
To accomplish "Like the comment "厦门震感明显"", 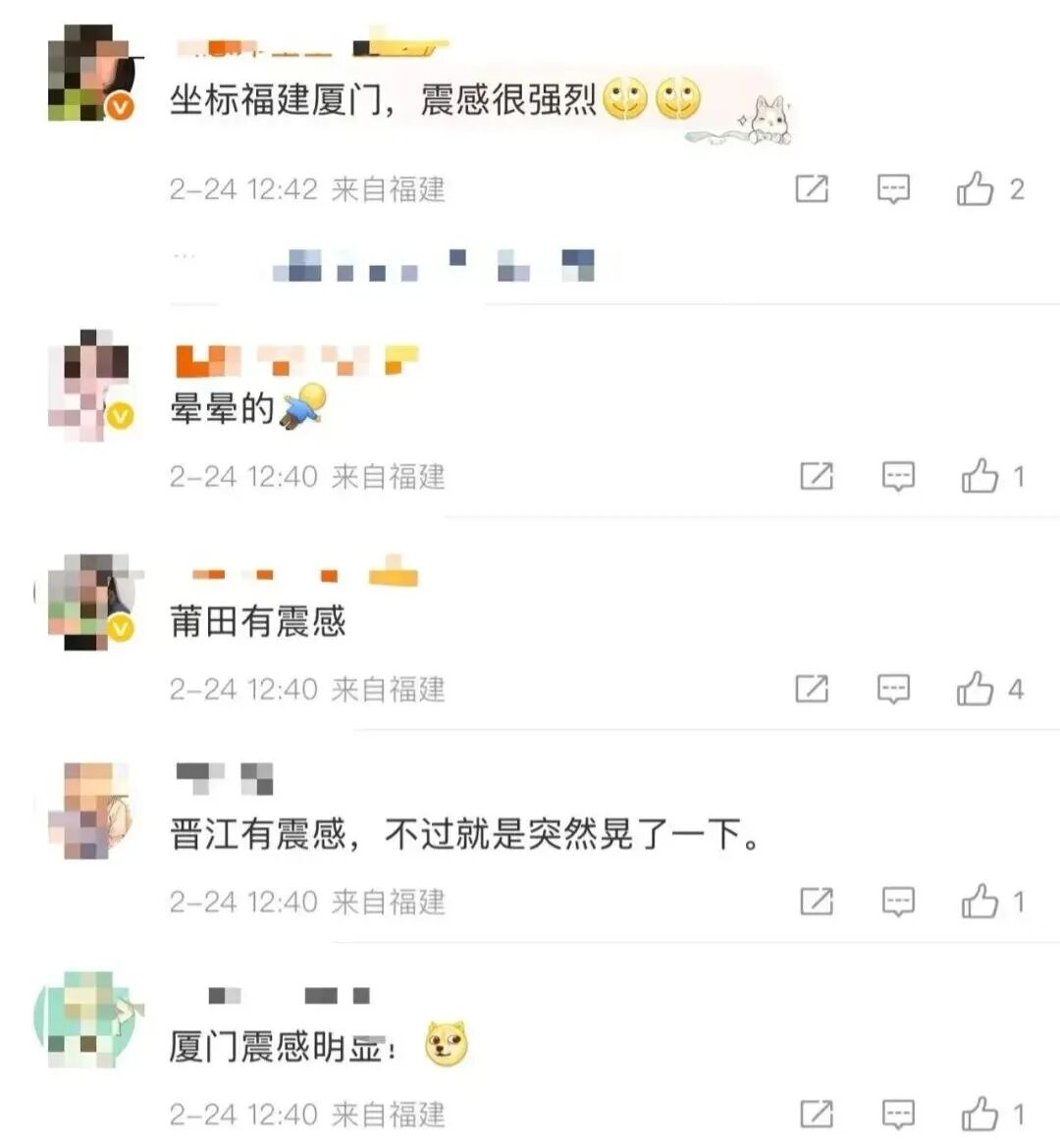I will click(x=980, y=1114).
